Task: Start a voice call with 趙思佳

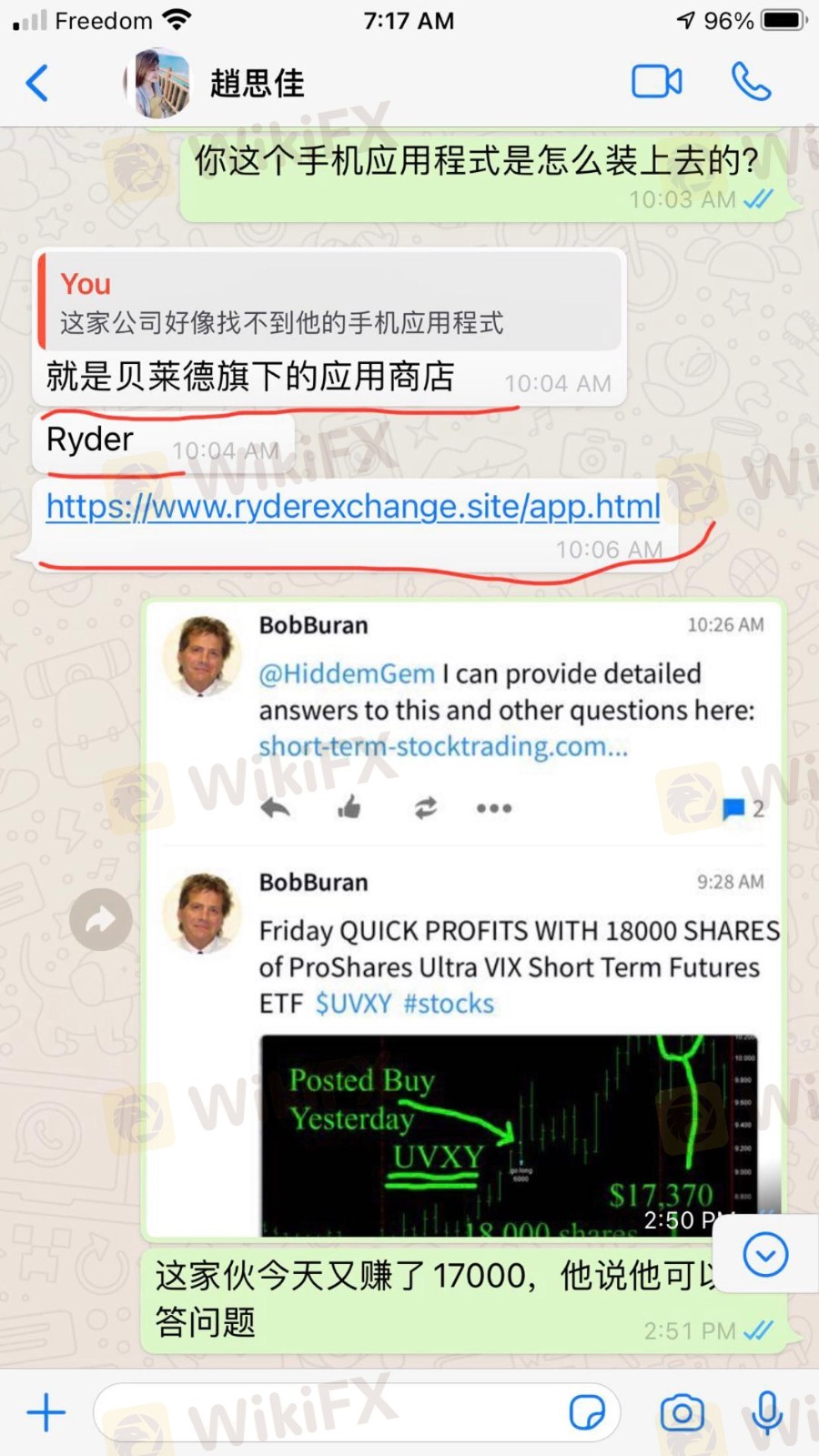Action: 751,83
